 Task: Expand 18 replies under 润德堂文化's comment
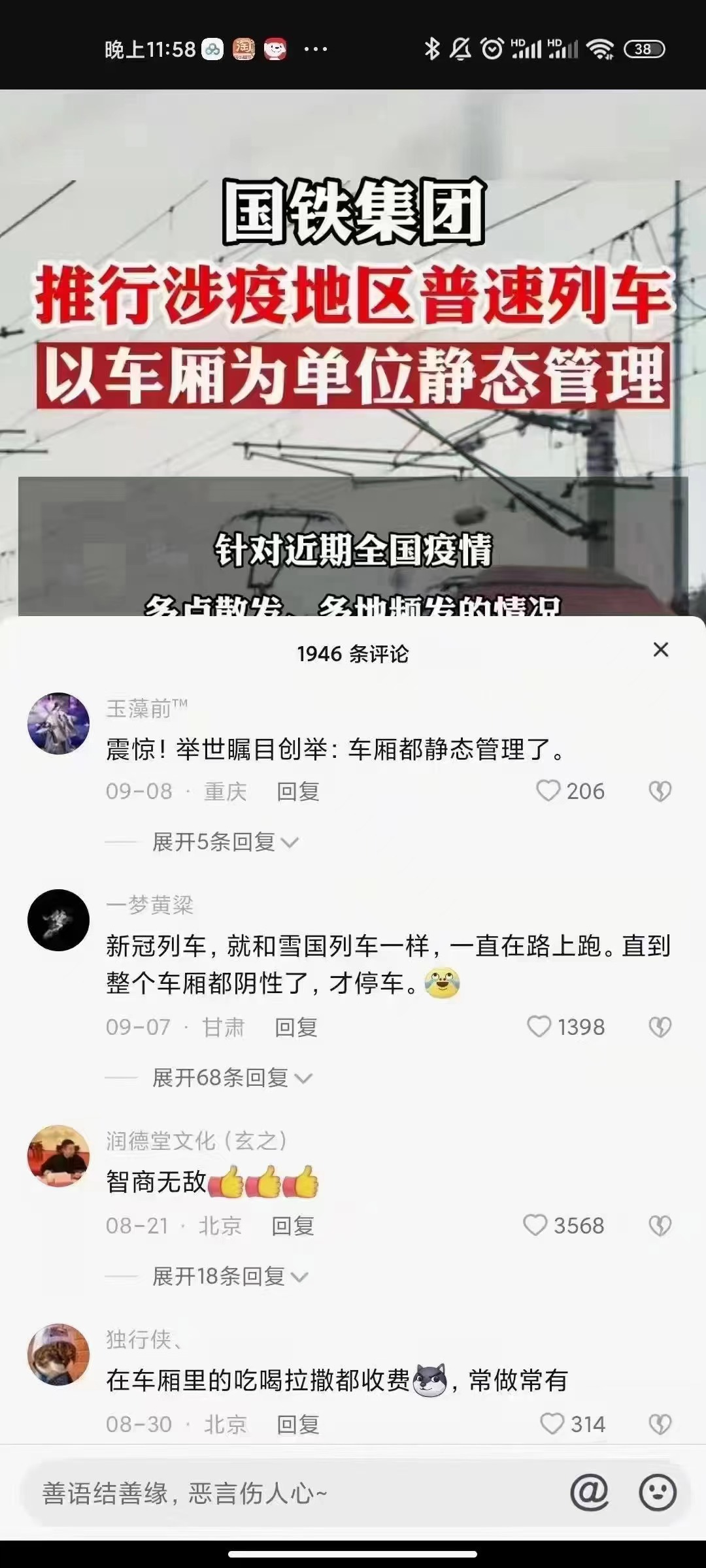tap(229, 1276)
